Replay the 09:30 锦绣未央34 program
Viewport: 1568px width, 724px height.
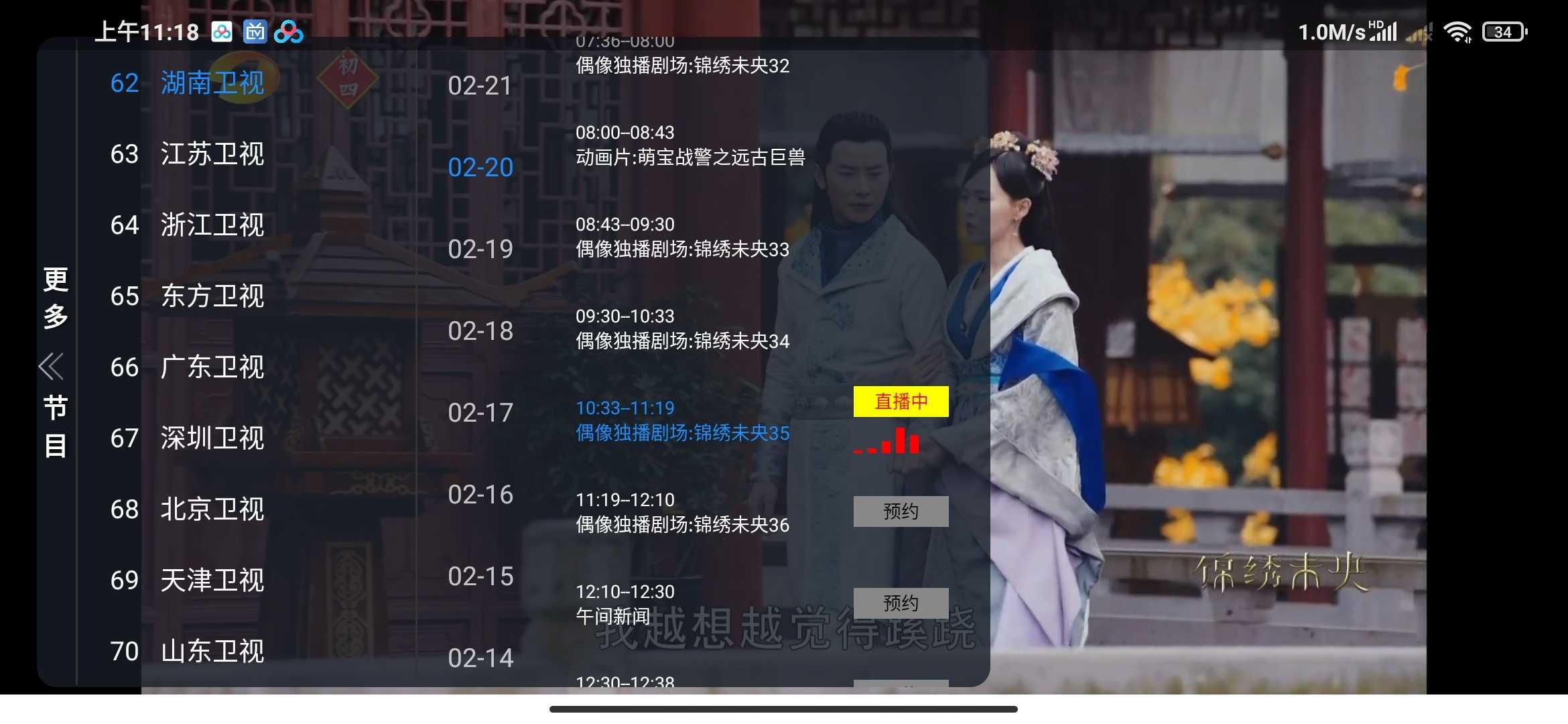click(x=682, y=329)
